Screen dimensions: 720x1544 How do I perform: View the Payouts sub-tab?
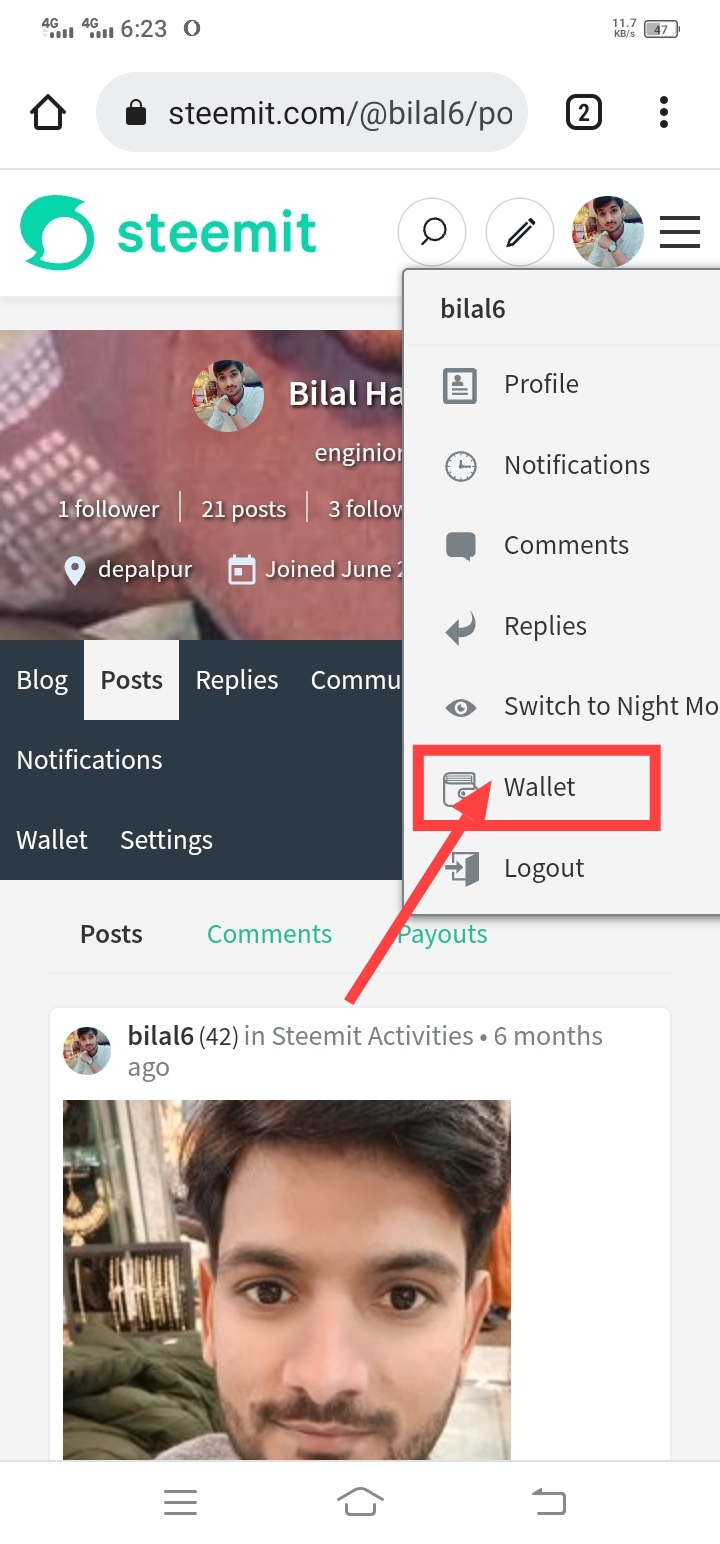[x=442, y=934]
